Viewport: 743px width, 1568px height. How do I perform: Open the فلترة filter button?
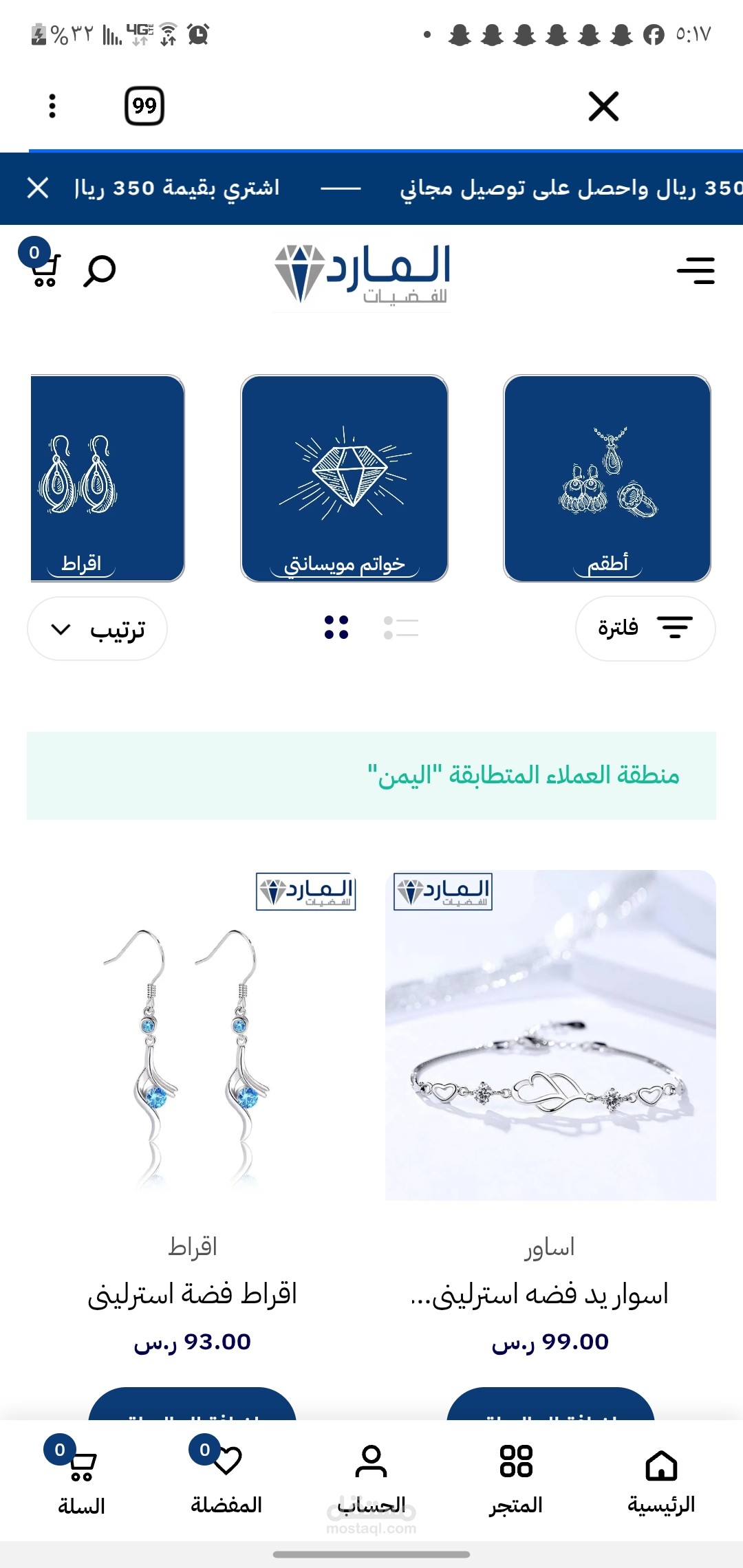[x=645, y=628]
